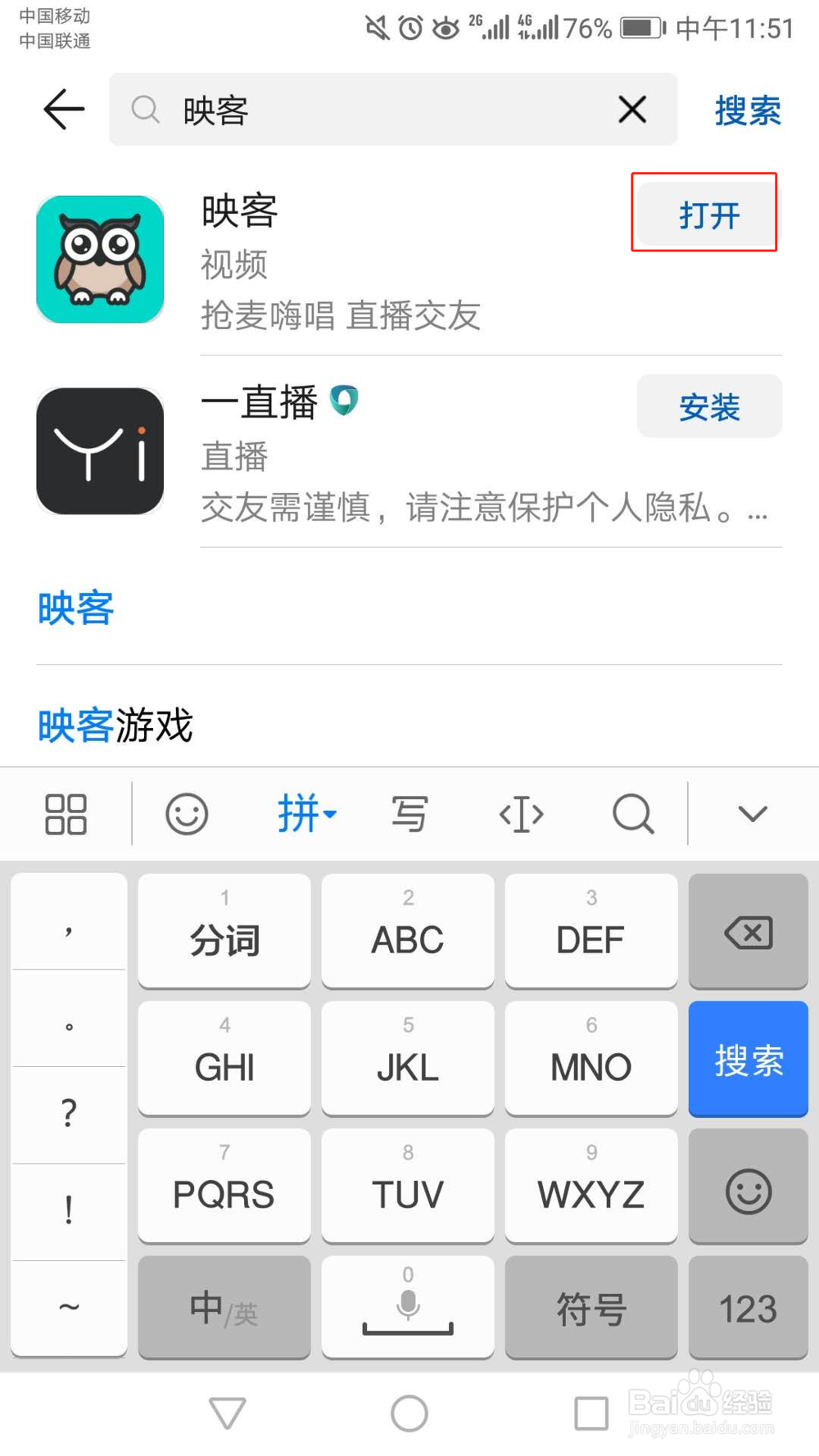Tap the cursor-mover icon on keyboard toolbar
The image size is (819, 1456).
point(521,813)
